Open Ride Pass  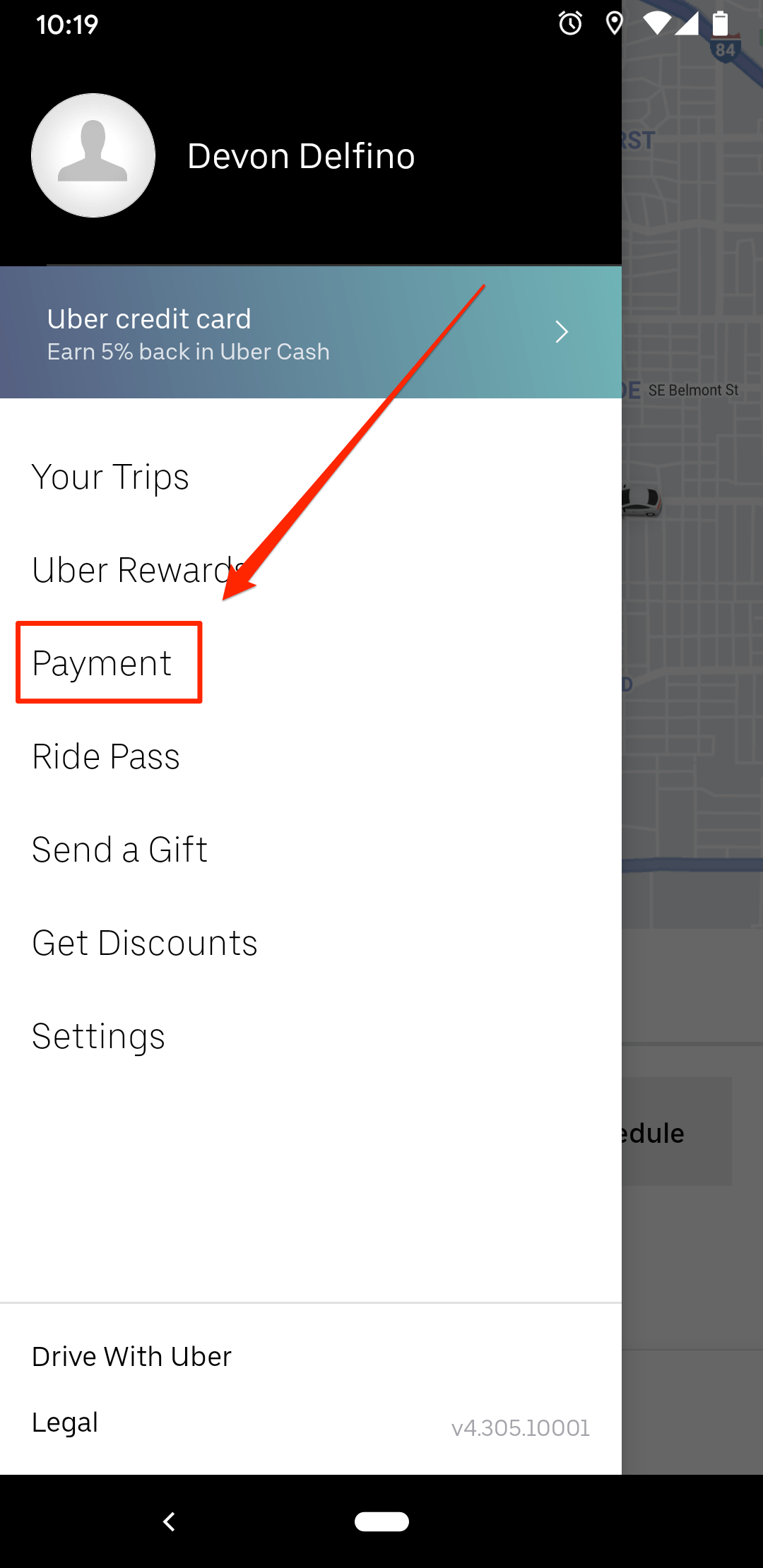click(106, 756)
